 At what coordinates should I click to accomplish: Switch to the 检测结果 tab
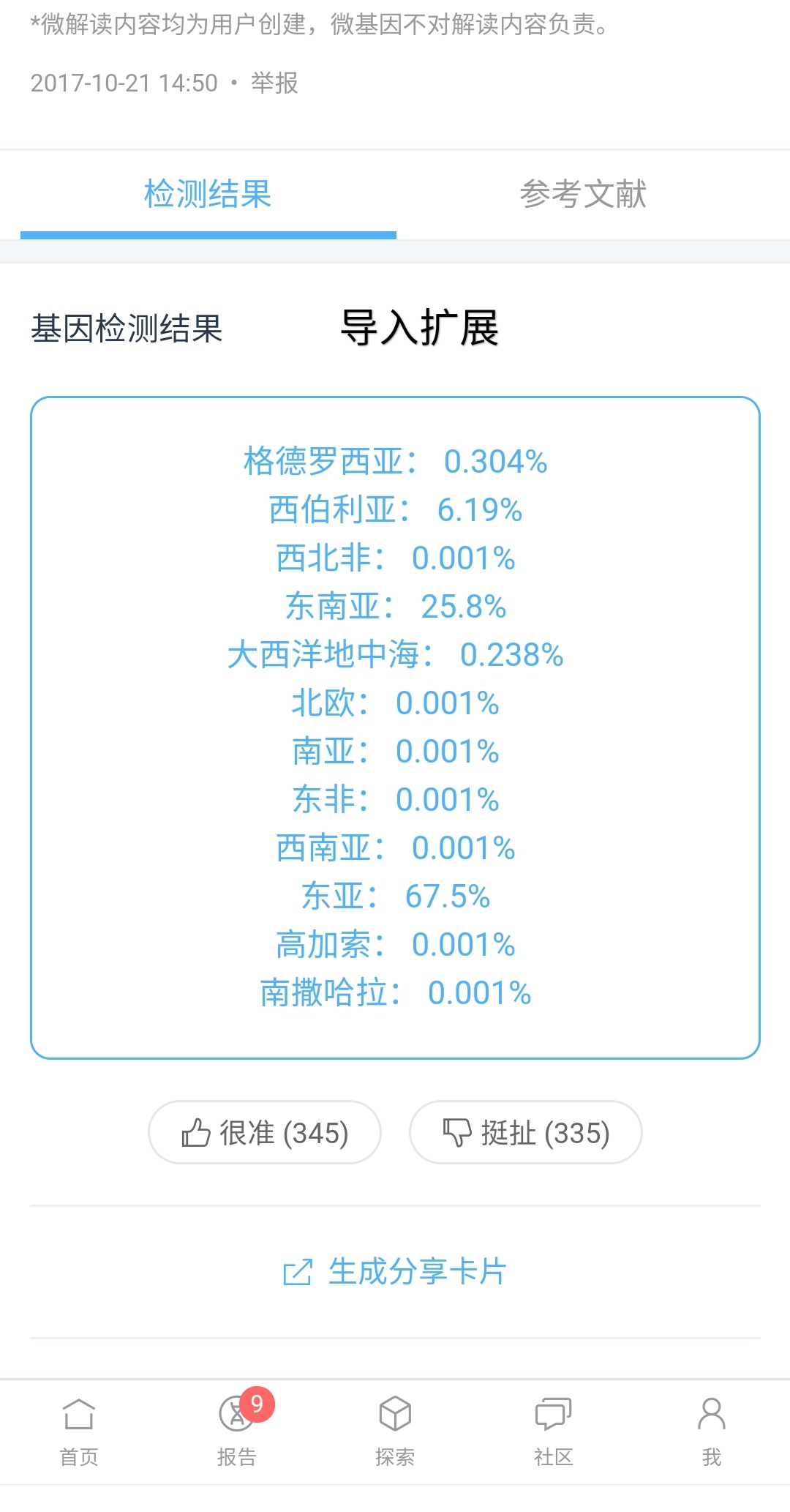click(x=208, y=195)
